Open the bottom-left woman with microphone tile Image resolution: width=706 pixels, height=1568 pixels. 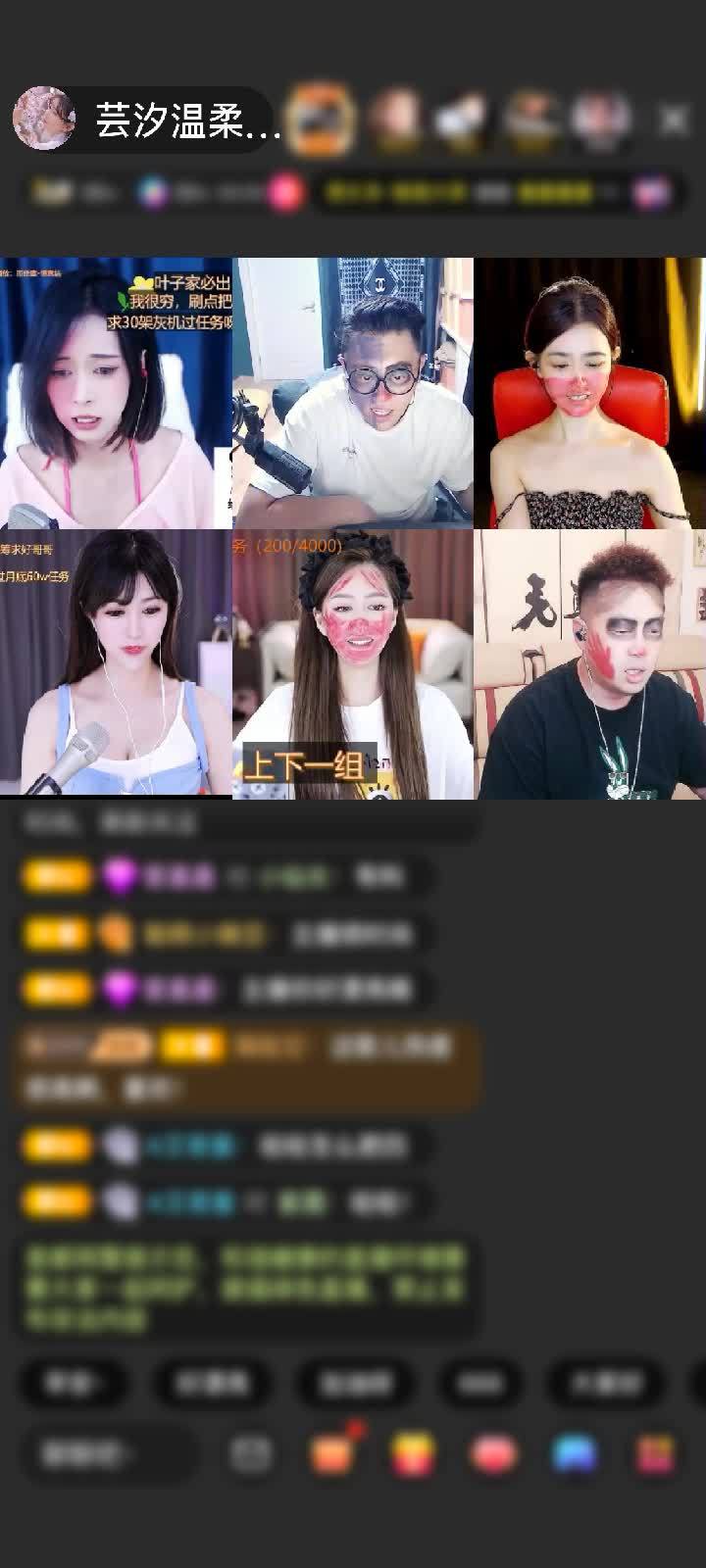[116, 664]
